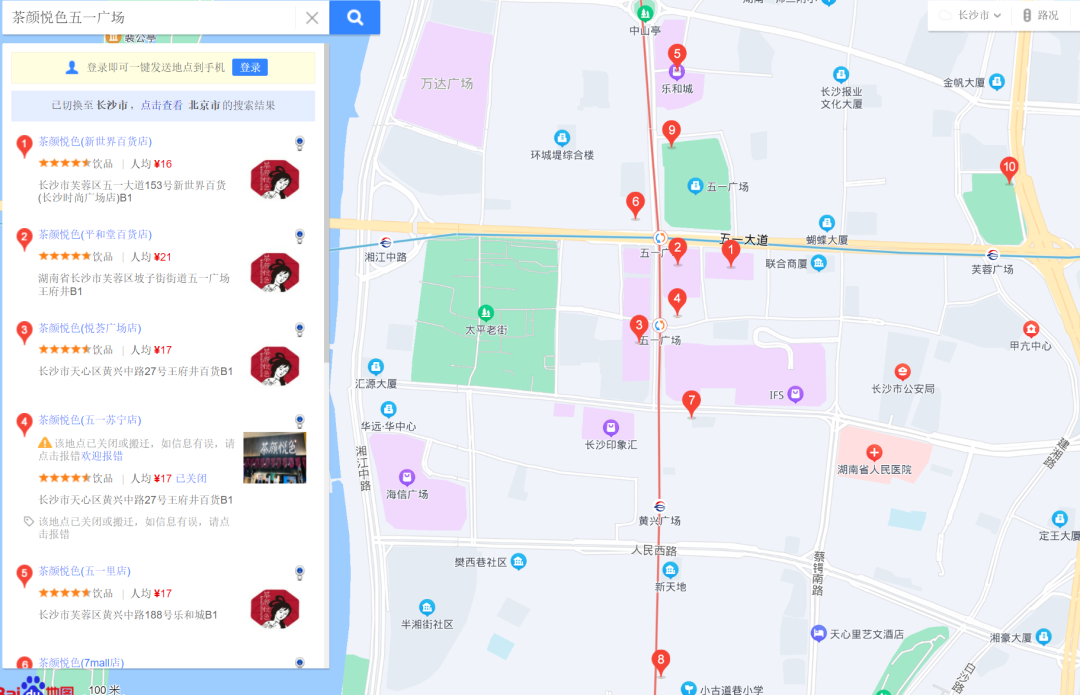1080x695 pixels.
Task: Open result 茶颜悦色(悦荟广场店)
Action: pos(90,328)
